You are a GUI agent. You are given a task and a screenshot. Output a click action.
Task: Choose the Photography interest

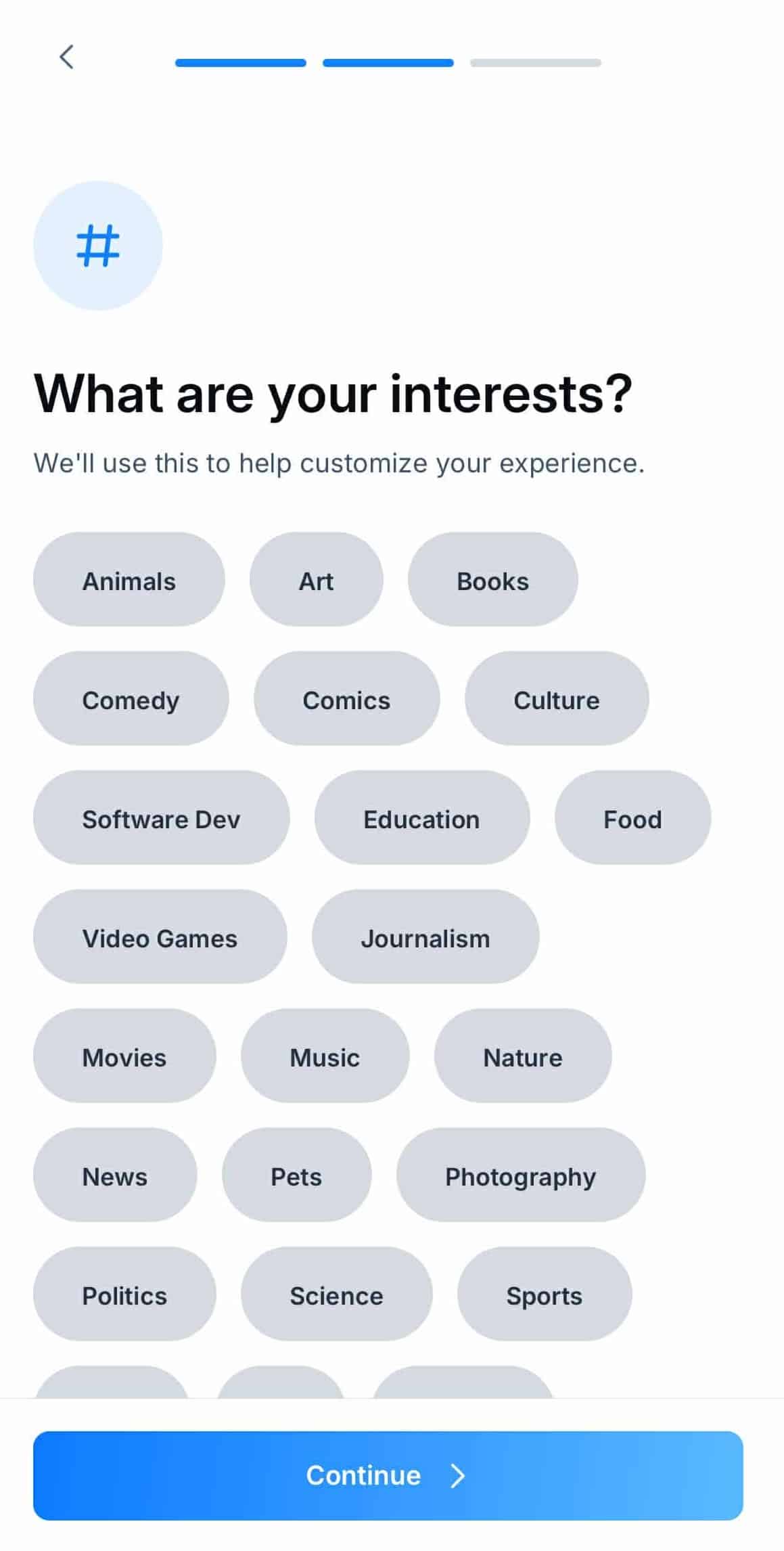(520, 1177)
